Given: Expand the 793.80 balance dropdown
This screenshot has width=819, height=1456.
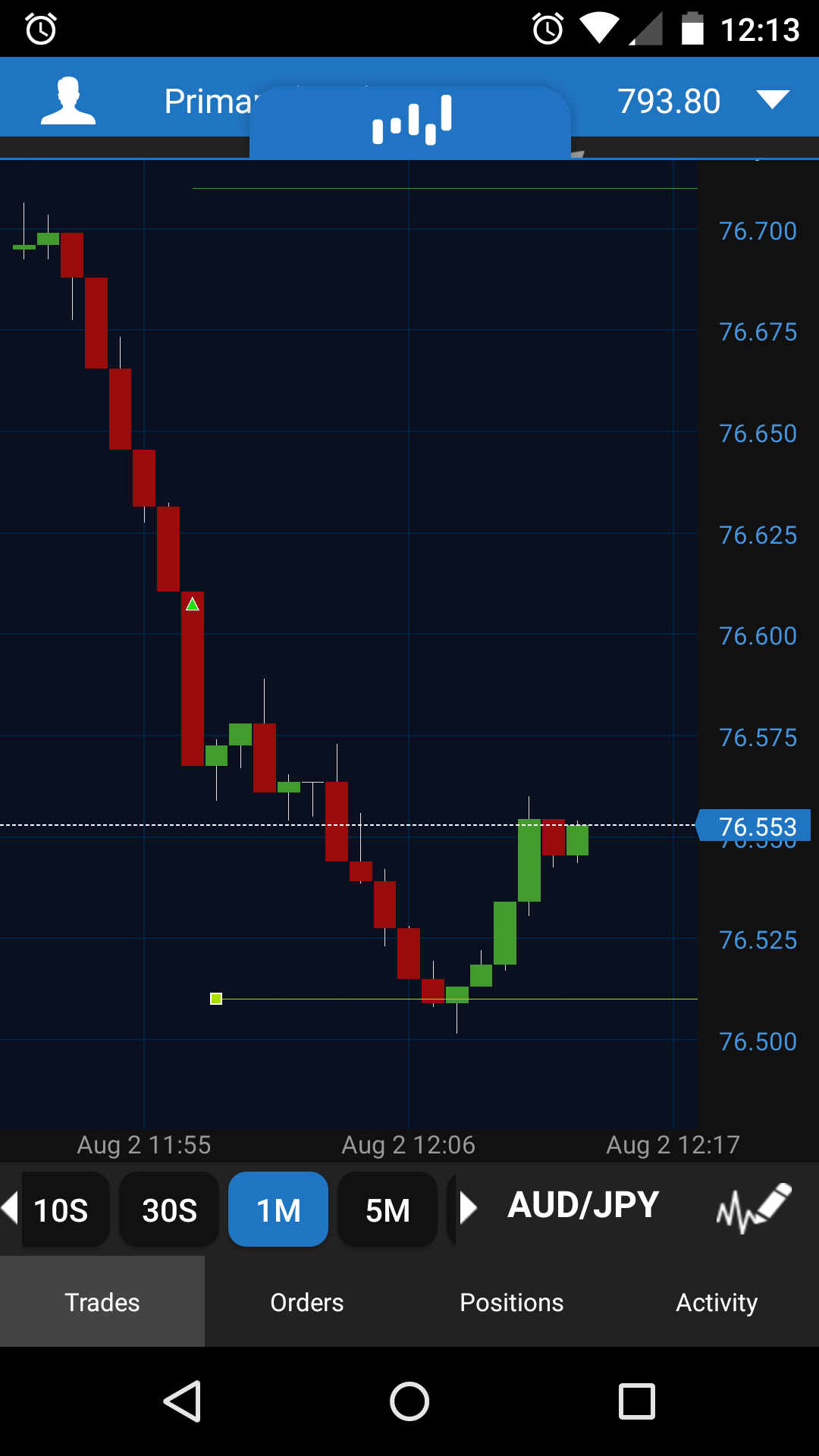Looking at the screenshot, I should [772, 100].
